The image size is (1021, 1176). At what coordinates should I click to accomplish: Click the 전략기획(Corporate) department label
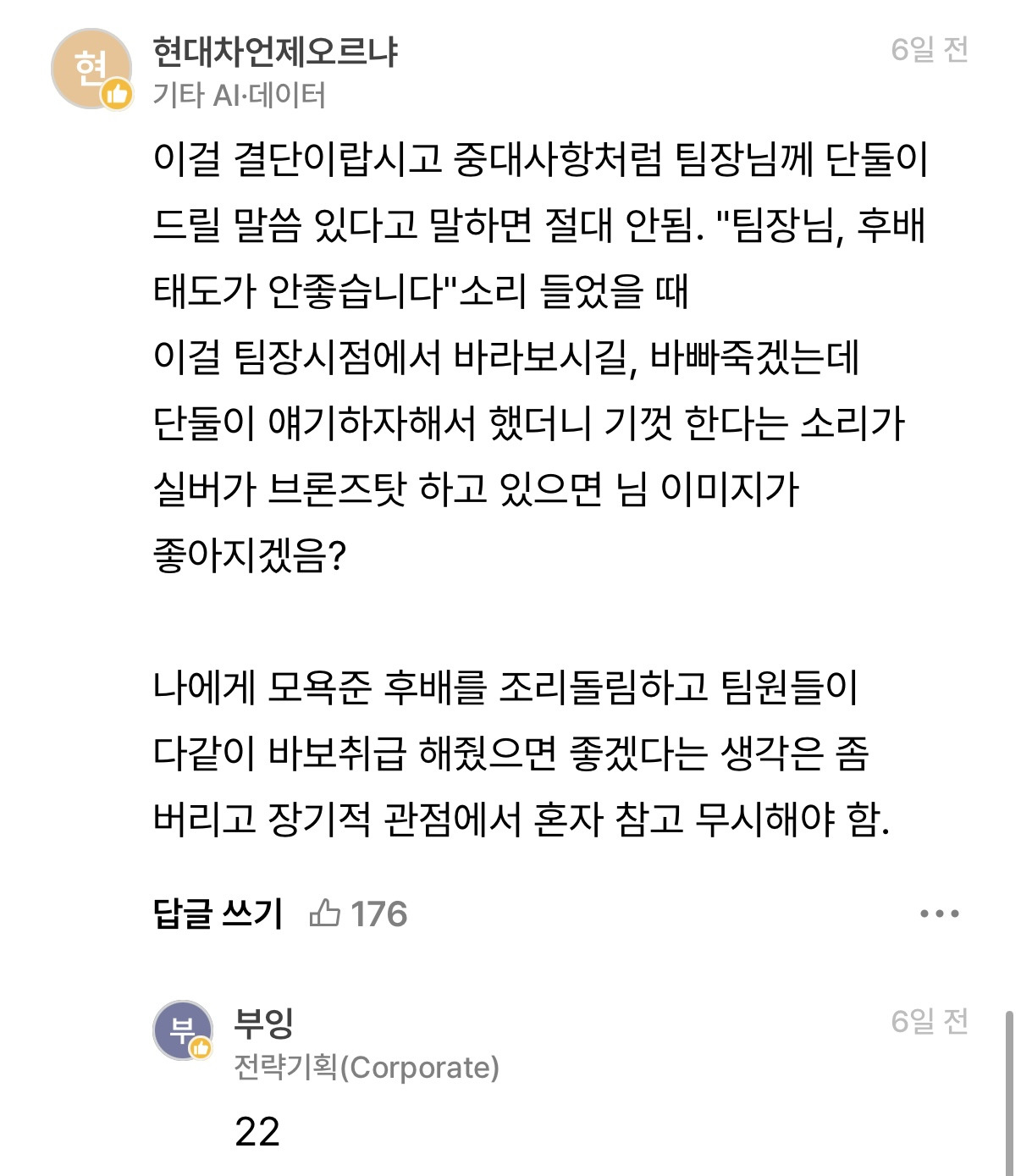pyautogui.click(x=366, y=1067)
